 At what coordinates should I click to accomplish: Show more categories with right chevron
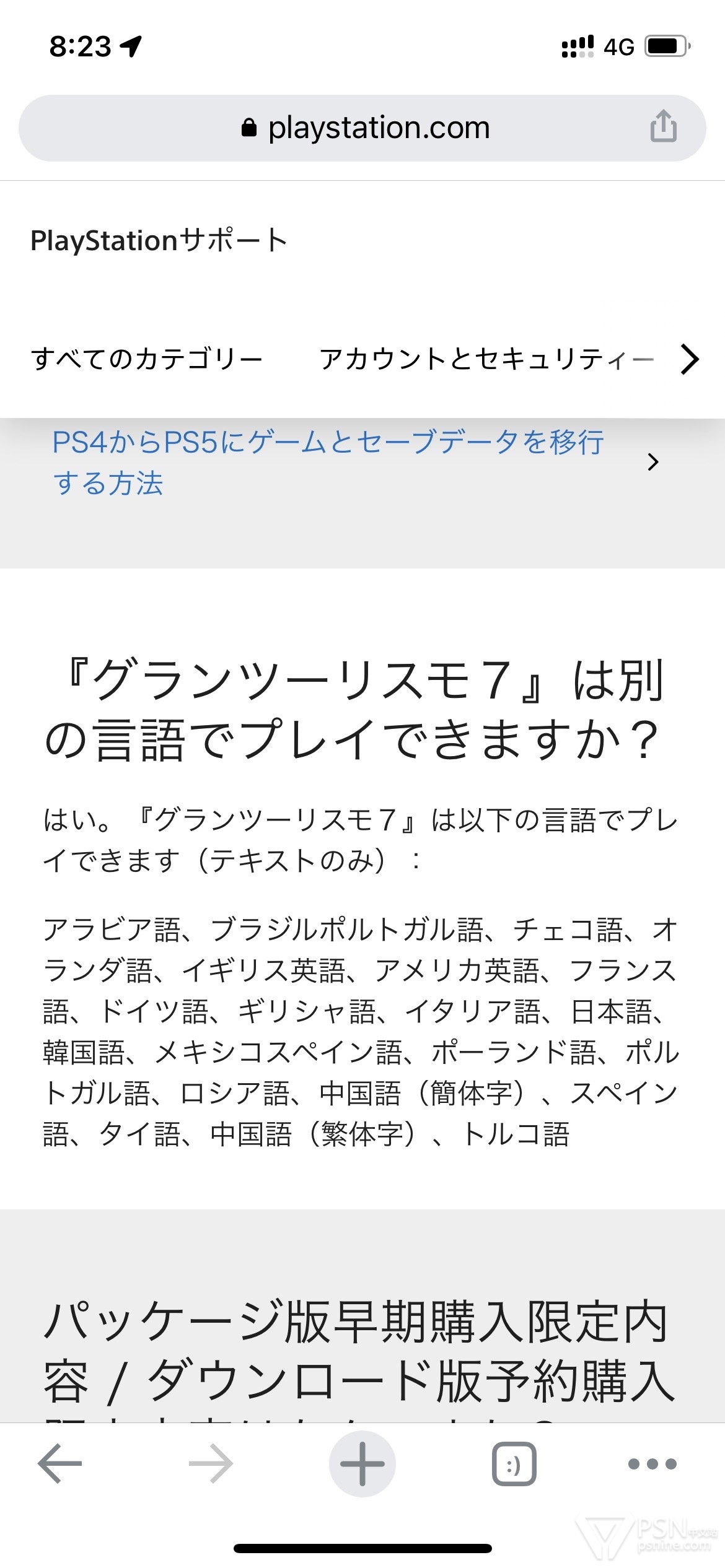689,359
